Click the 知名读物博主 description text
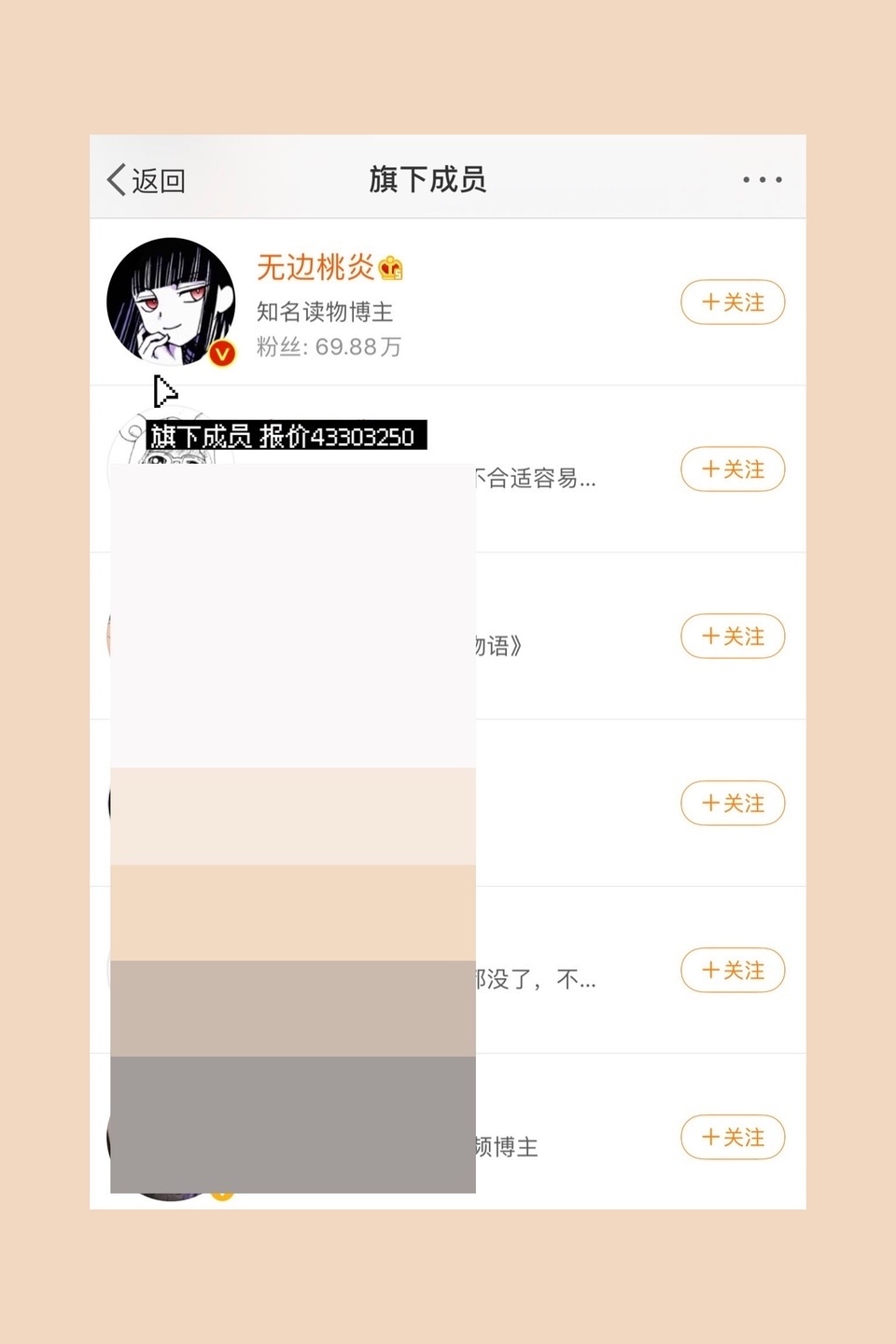The width and height of the screenshot is (896, 1344). pyautogui.click(x=325, y=313)
